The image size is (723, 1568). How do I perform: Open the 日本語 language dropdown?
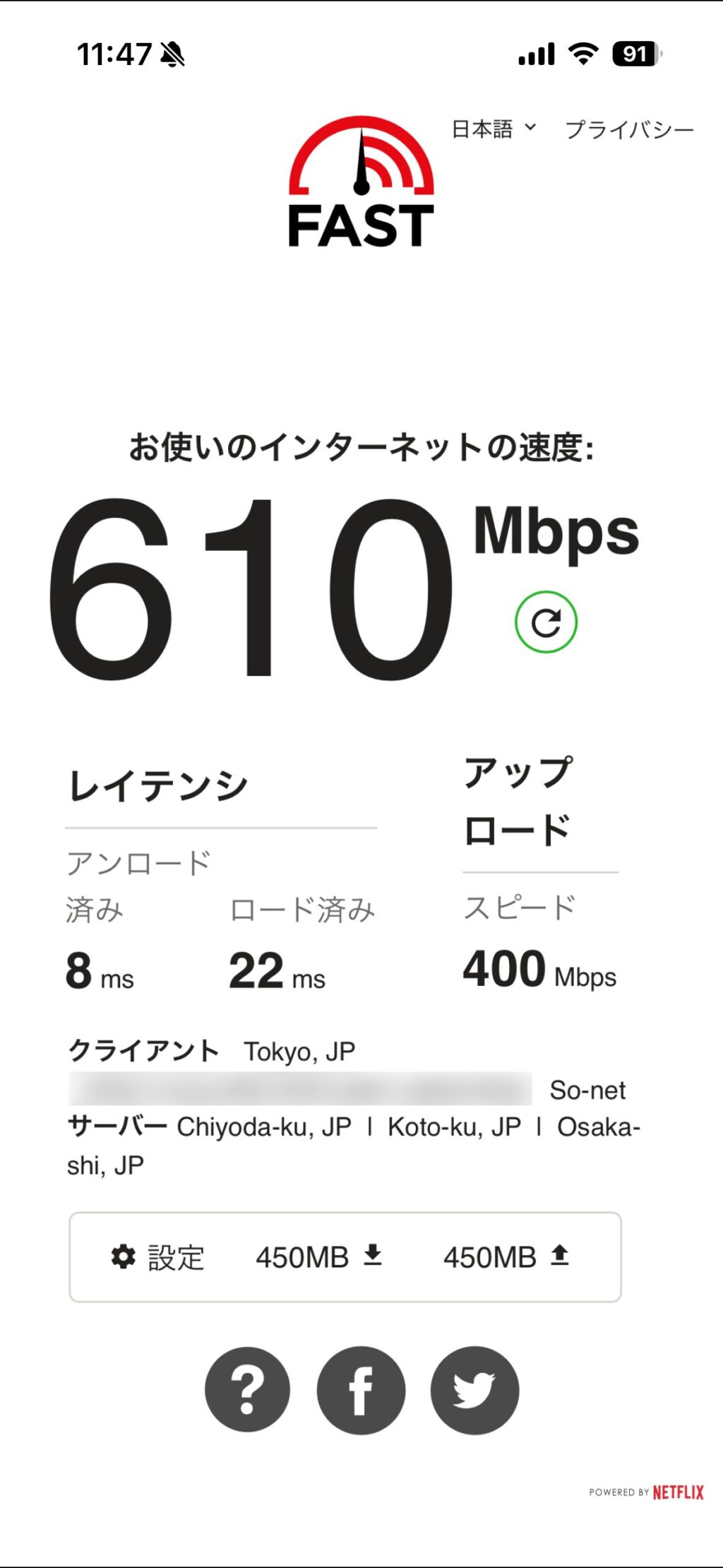pyautogui.click(x=494, y=129)
